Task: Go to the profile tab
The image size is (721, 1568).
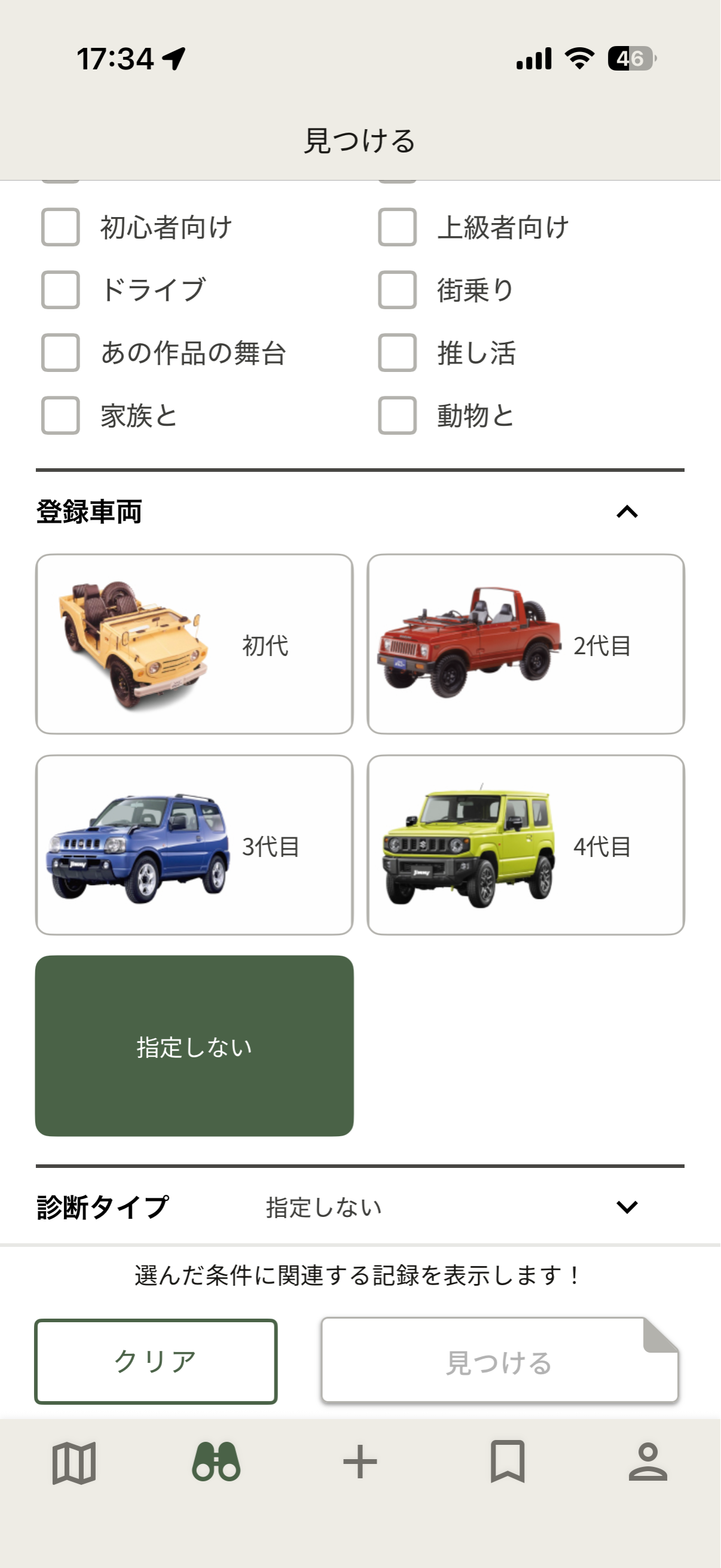Action: pos(648,1462)
